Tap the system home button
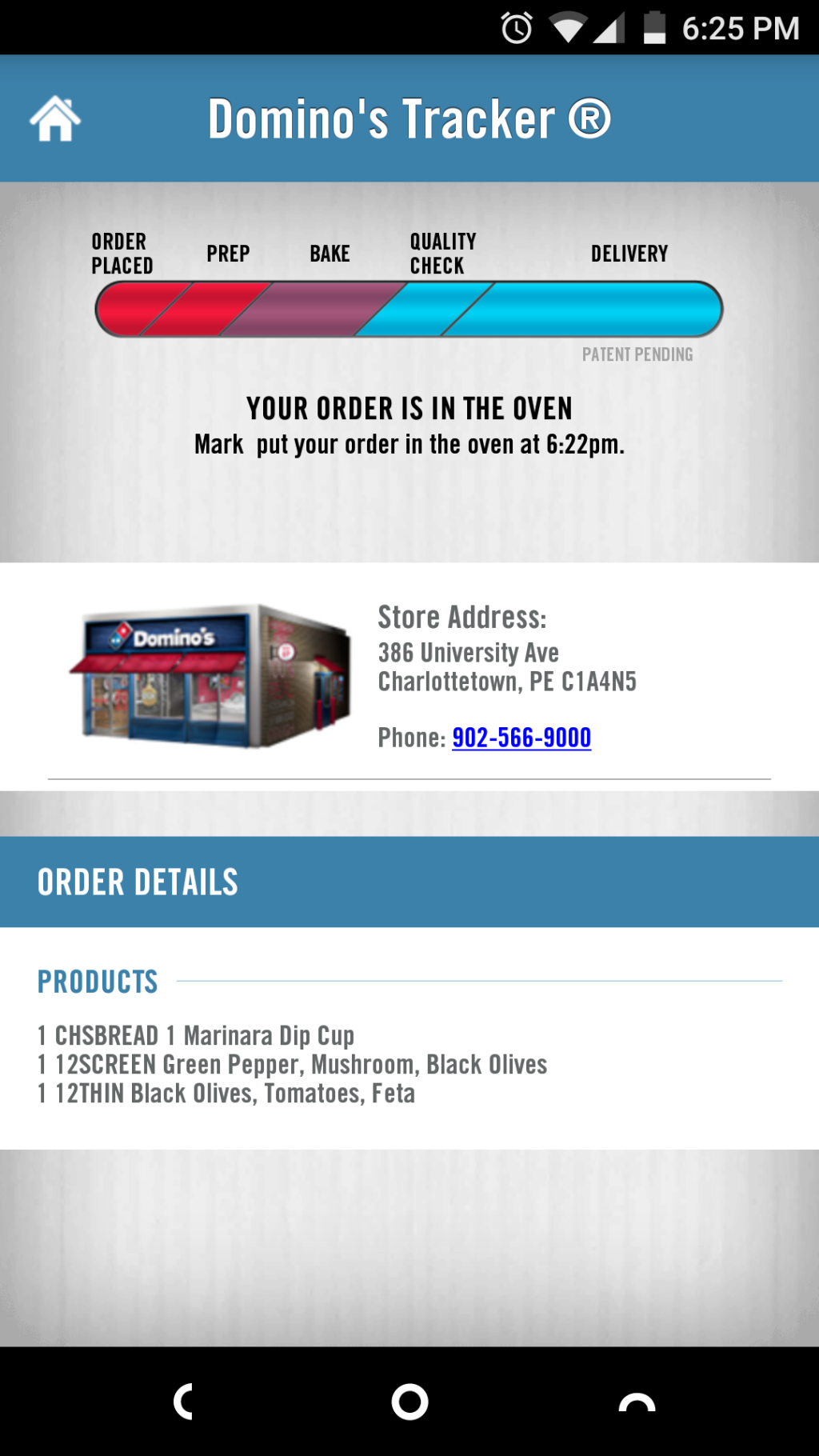Viewport: 819px width, 1456px height. (x=409, y=1402)
